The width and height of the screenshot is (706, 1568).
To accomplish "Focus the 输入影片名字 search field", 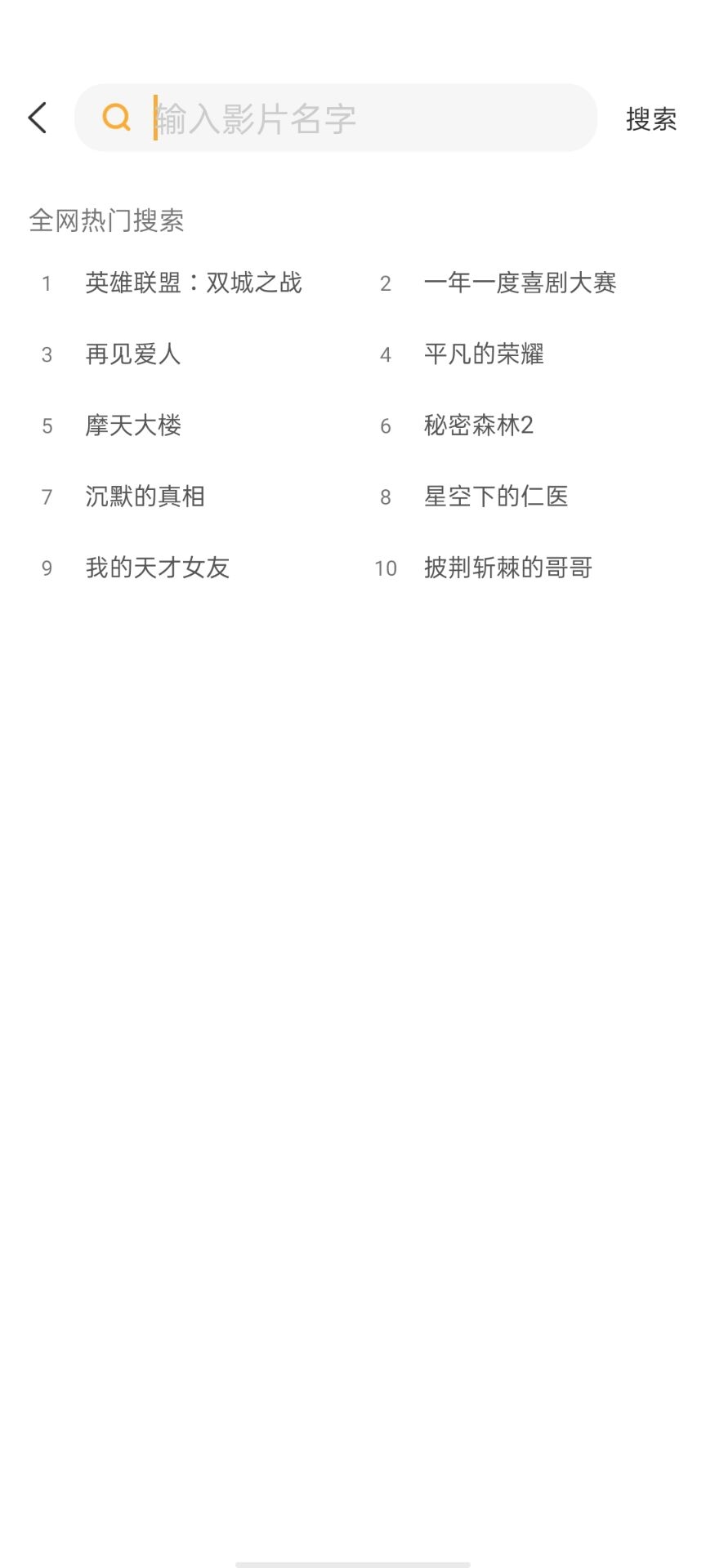I will coord(336,118).
